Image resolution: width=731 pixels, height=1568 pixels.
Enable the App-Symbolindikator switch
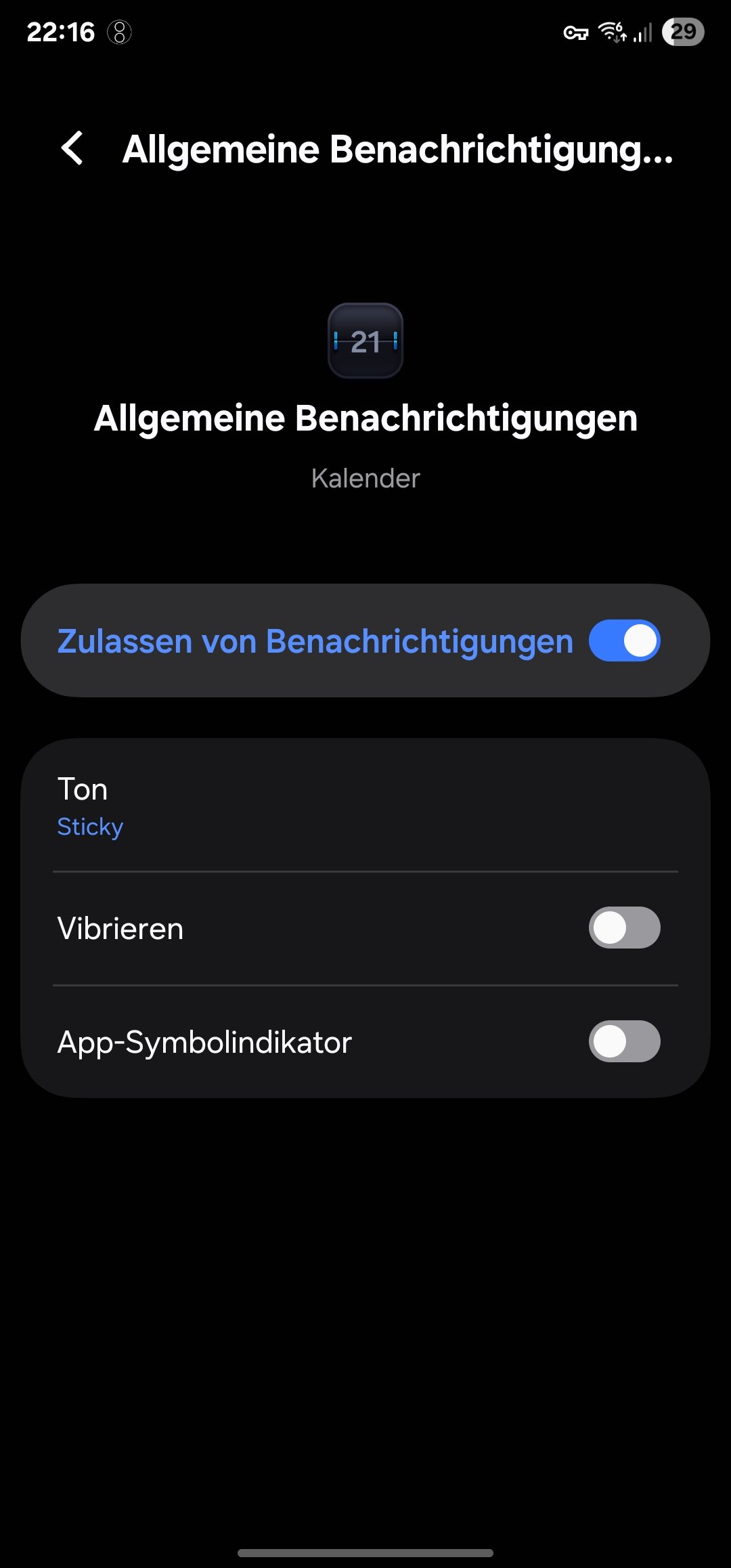(x=624, y=1041)
